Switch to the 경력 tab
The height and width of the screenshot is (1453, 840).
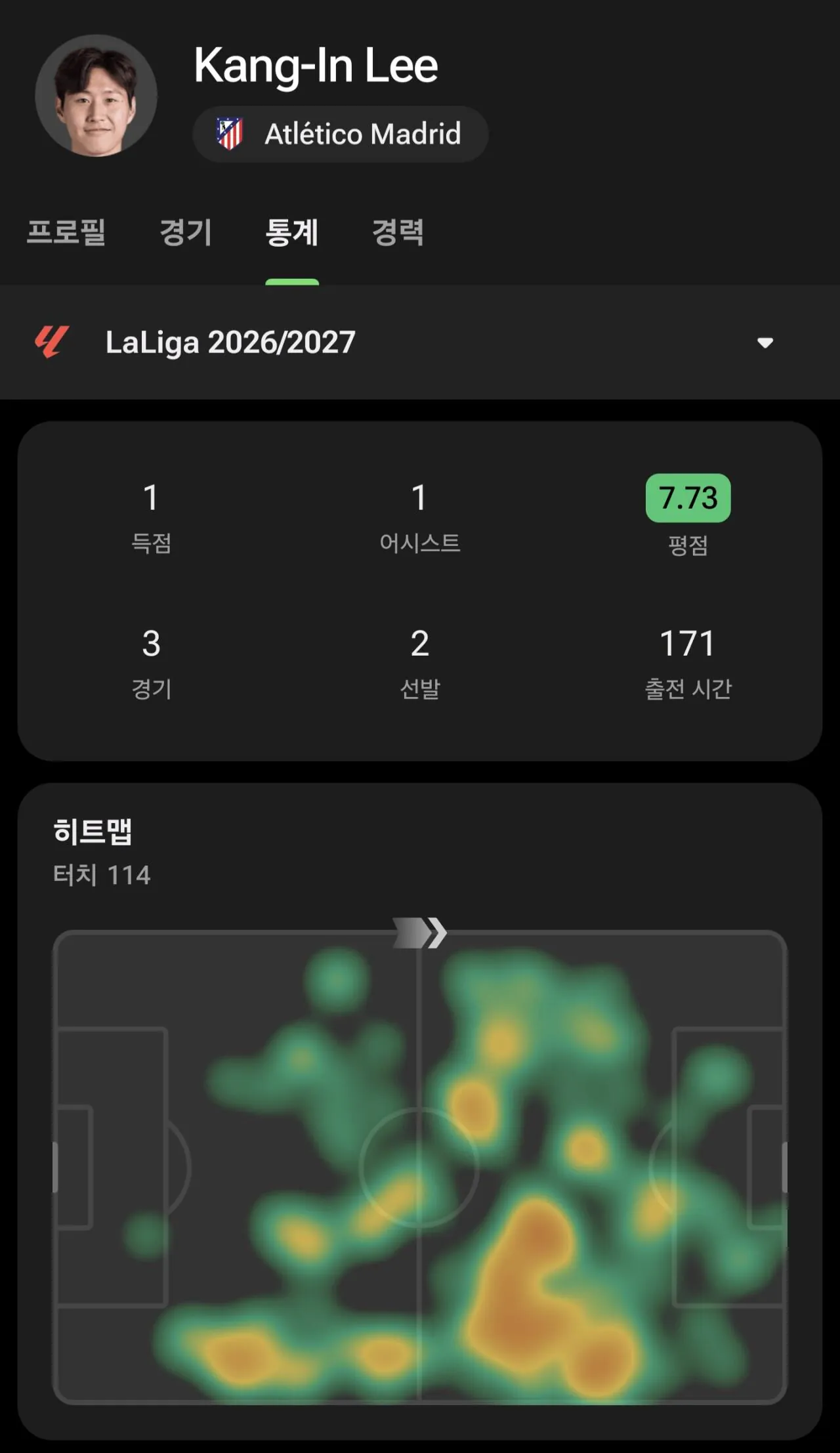[x=398, y=232]
